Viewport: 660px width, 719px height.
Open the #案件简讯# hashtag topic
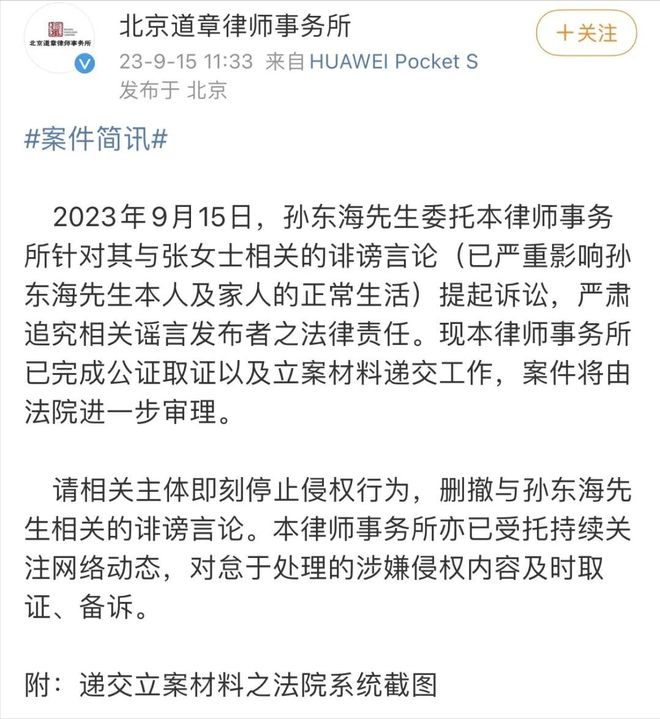click(x=95, y=140)
